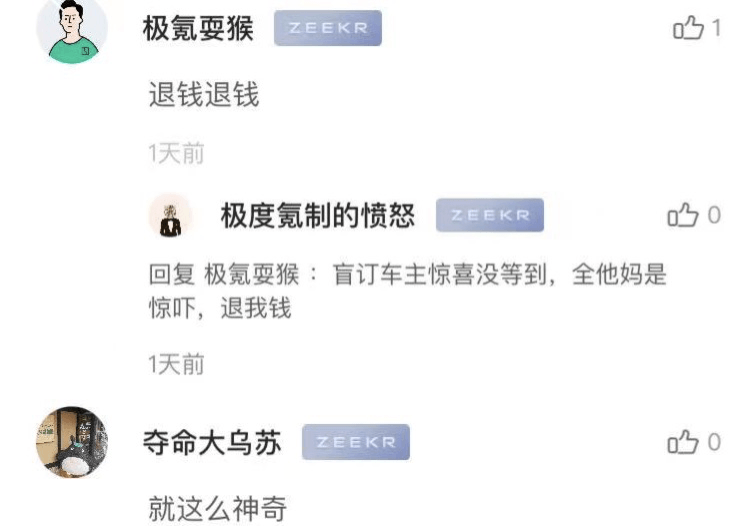Open 极氪耍猴's profile avatar

click(72, 30)
